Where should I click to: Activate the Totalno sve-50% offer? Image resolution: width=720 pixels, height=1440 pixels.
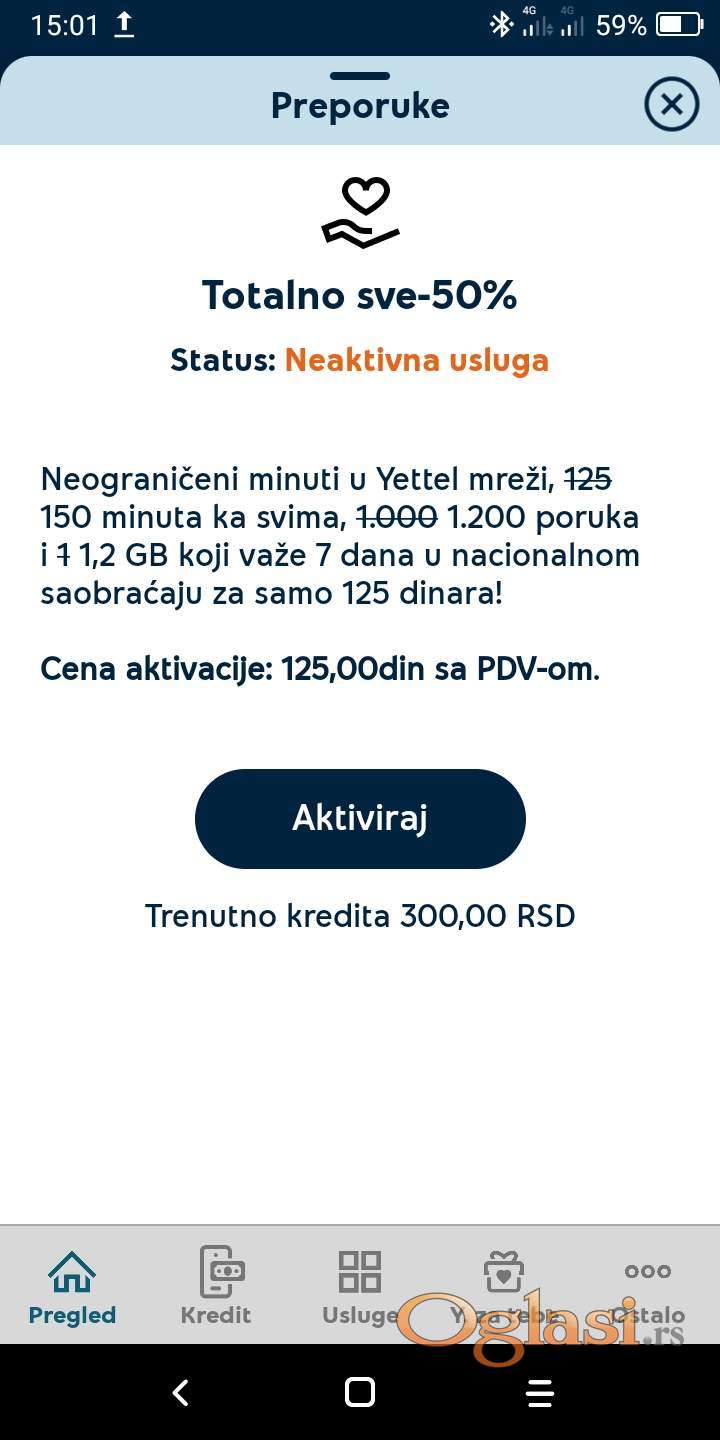click(360, 818)
